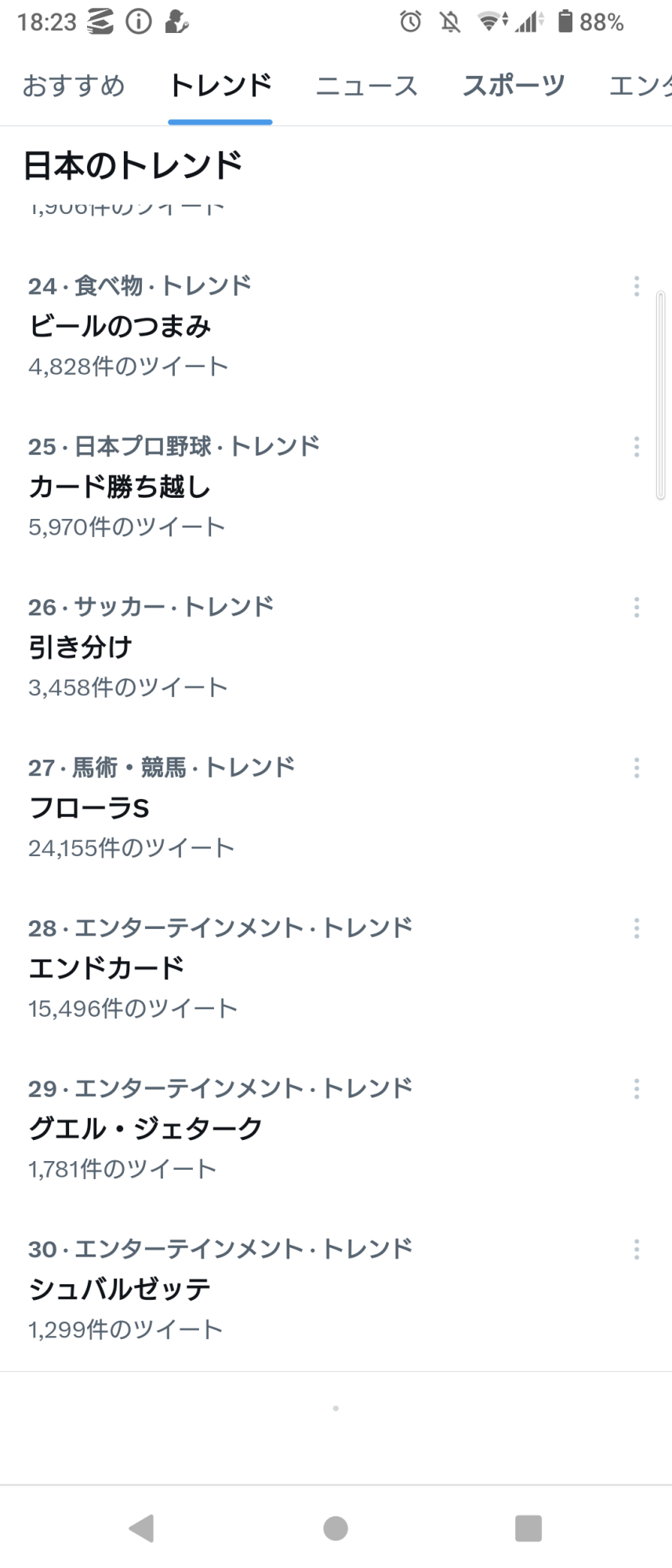
Task: Switch to the おすすめ tab
Action: tap(74, 85)
